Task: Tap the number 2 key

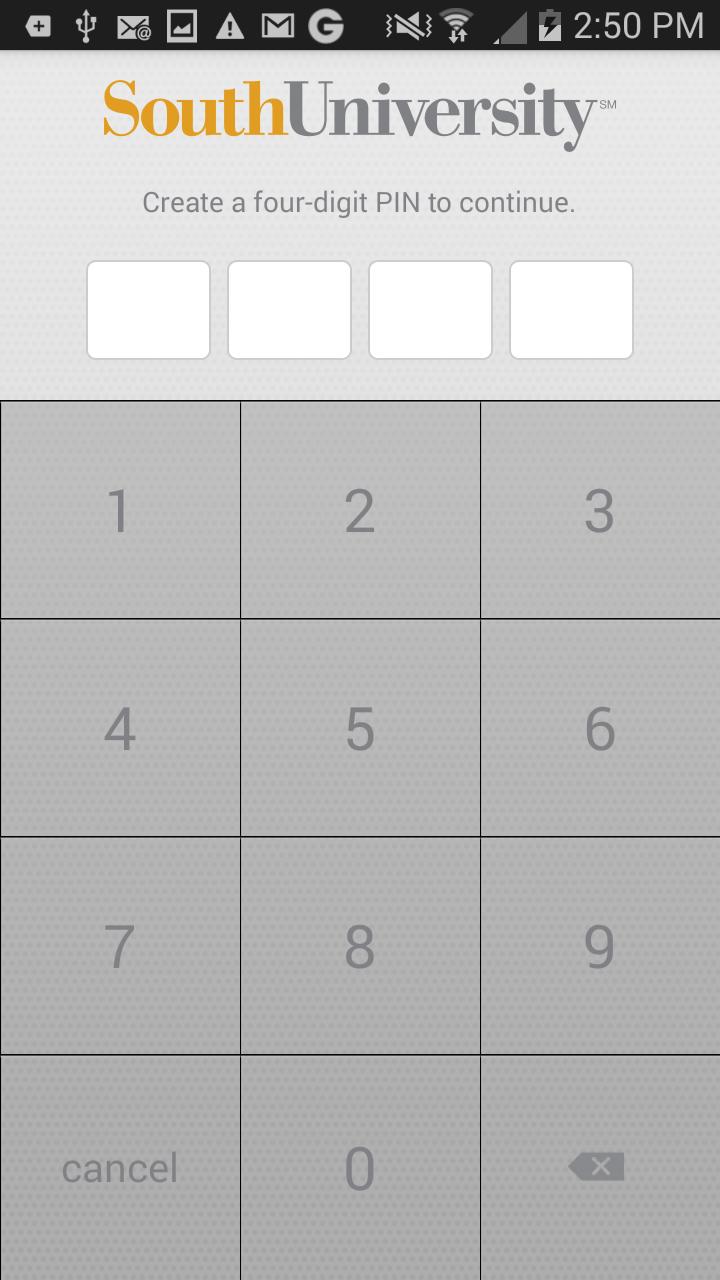Action: (x=360, y=510)
